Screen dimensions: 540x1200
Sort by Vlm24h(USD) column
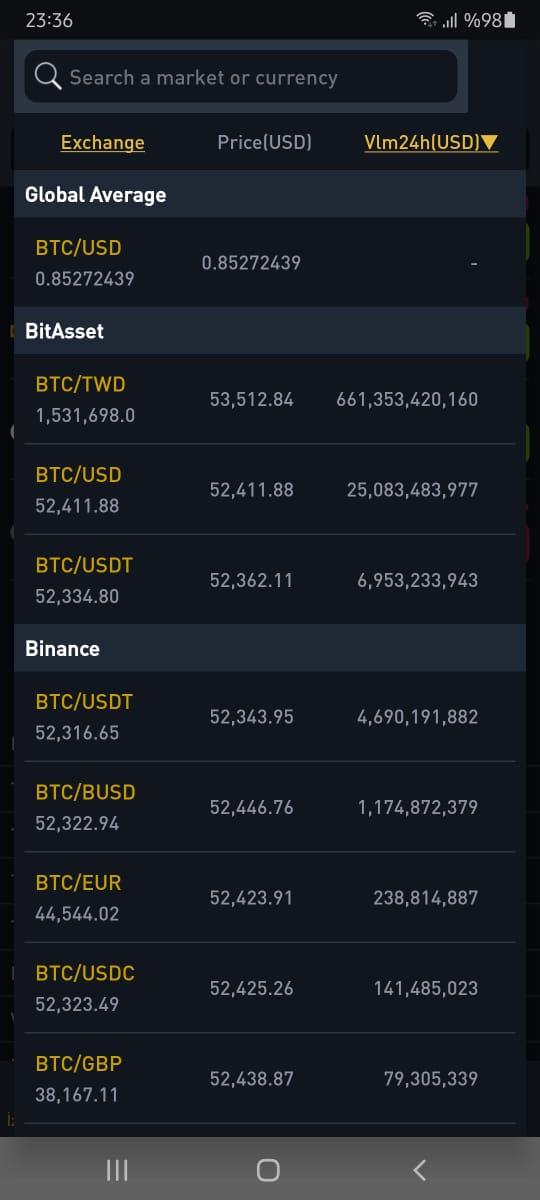tap(431, 142)
